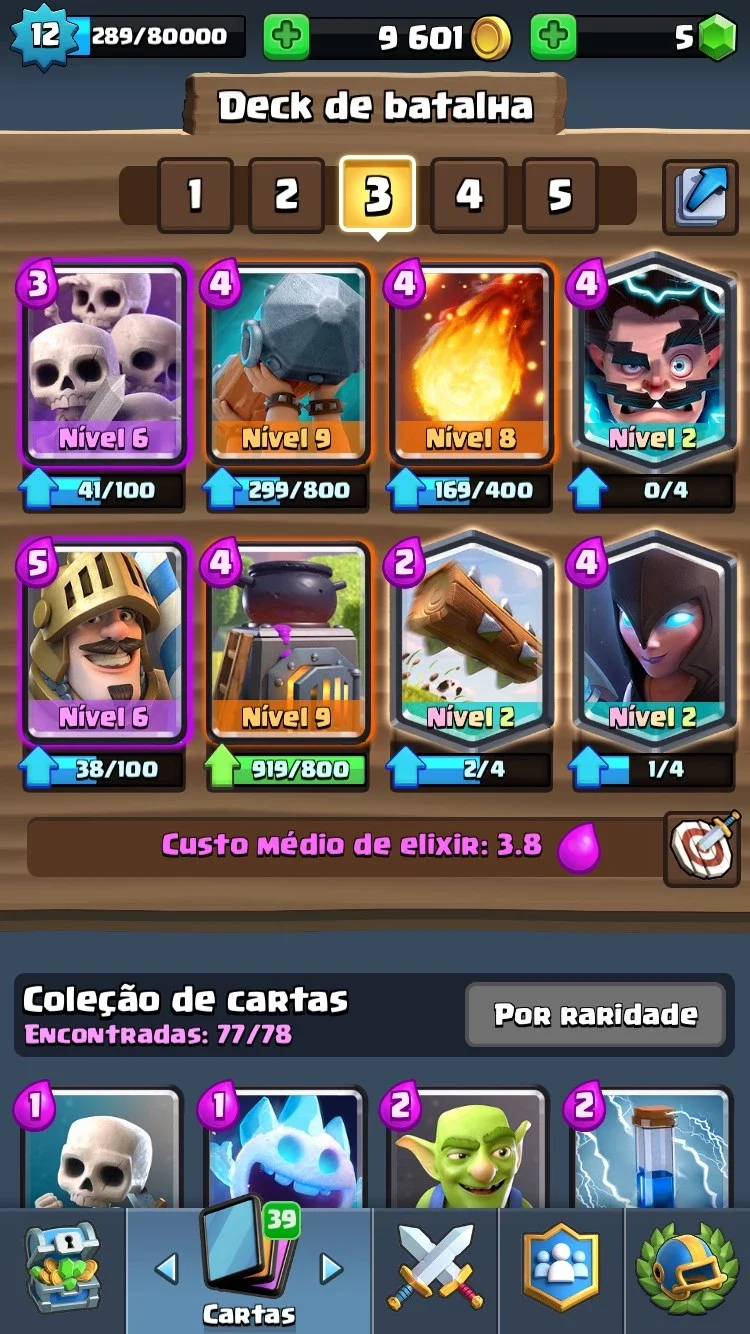
Task: Go to the shop chest tab
Action: (62, 1270)
